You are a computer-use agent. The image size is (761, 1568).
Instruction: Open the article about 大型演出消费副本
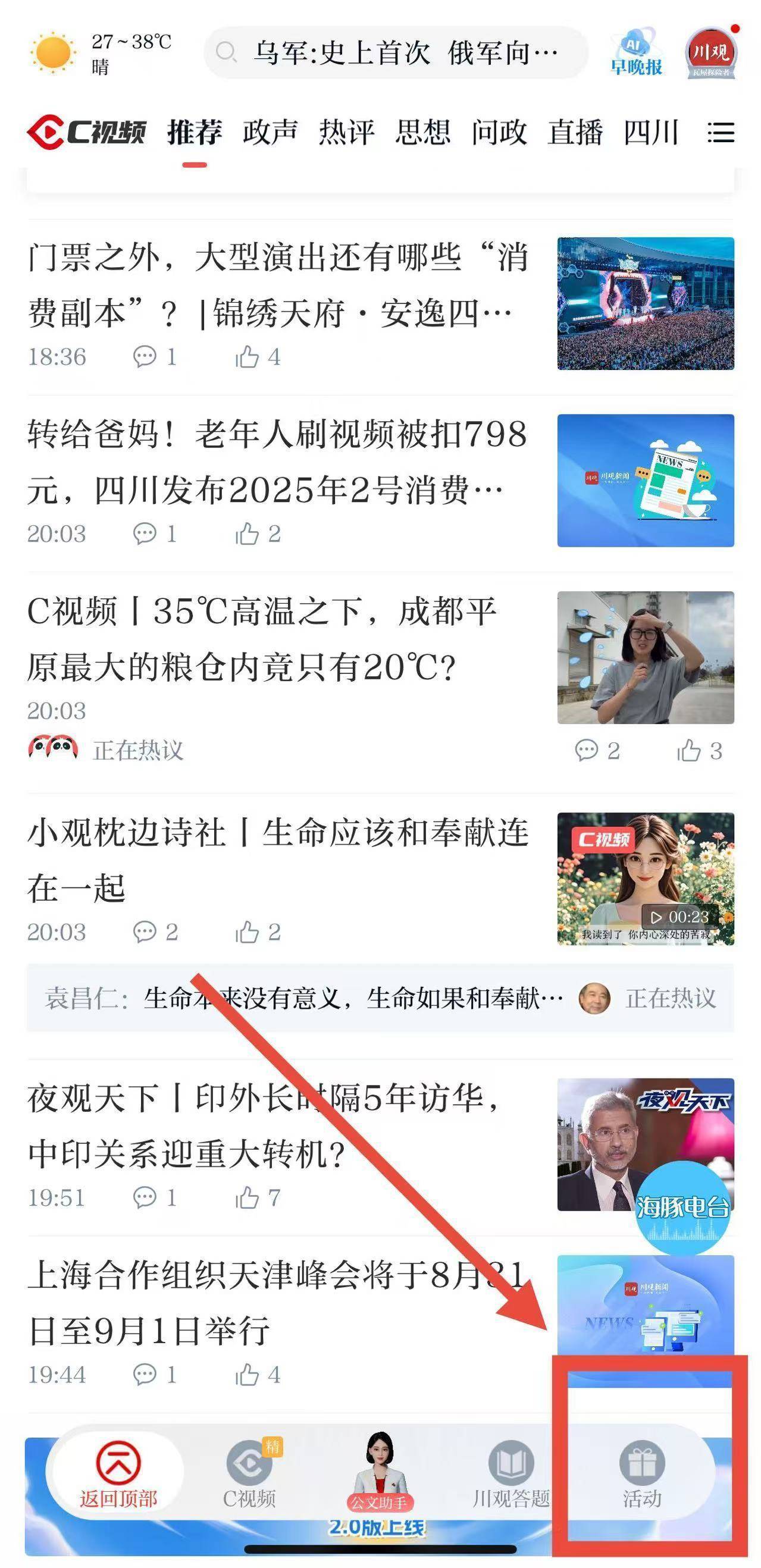click(x=278, y=285)
